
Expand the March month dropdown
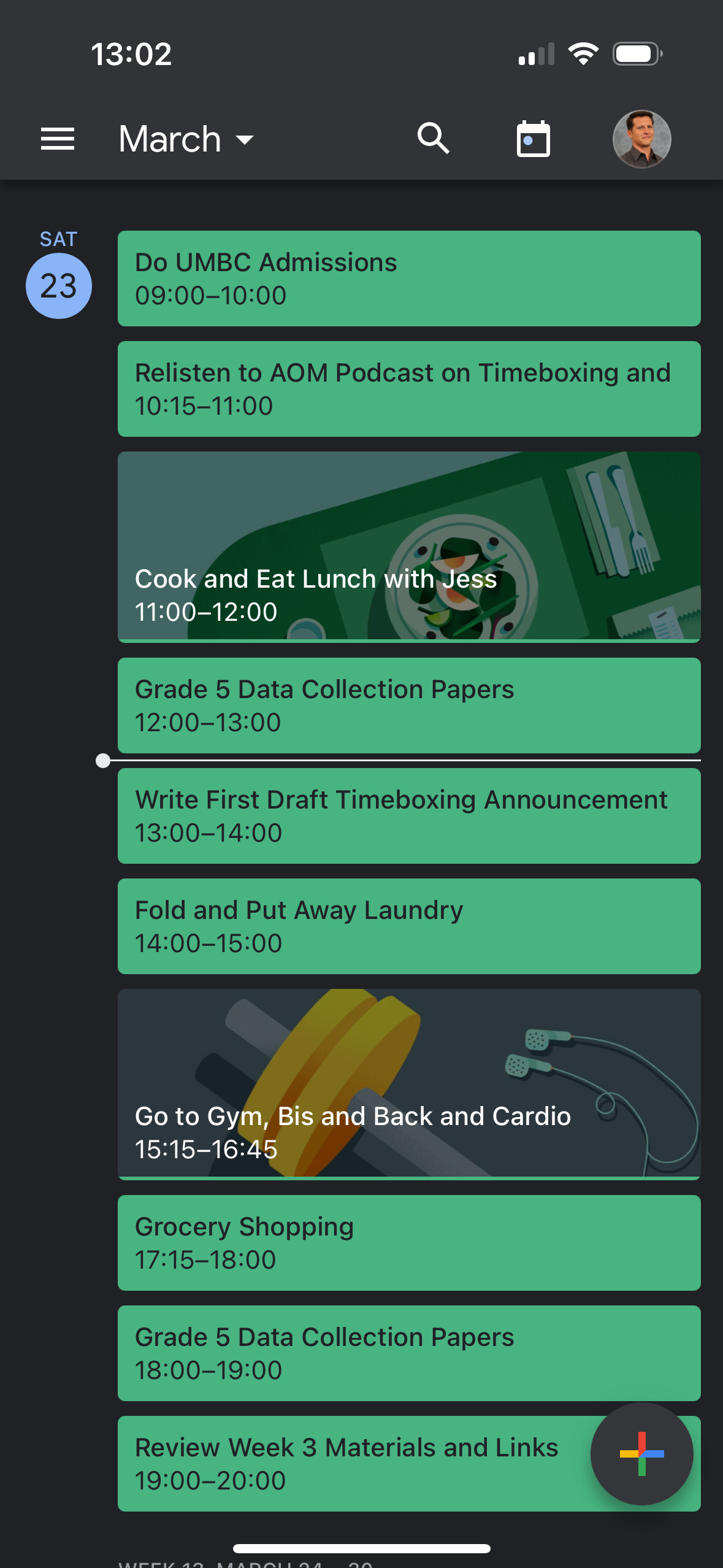(186, 139)
